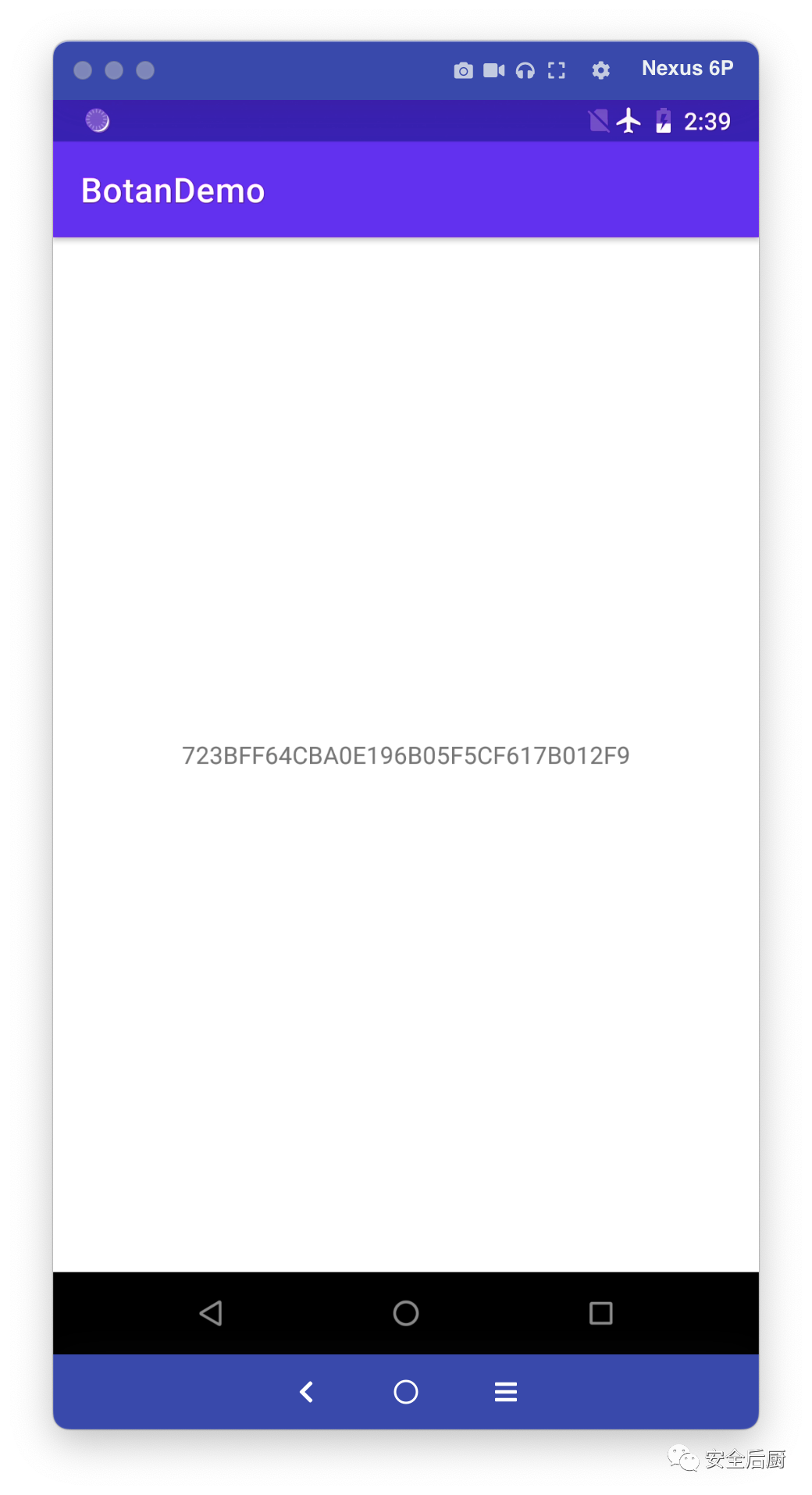Viewport: 812px width, 1495px height.
Task: Tap the Android back triangle
Action: click(211, 1313)
